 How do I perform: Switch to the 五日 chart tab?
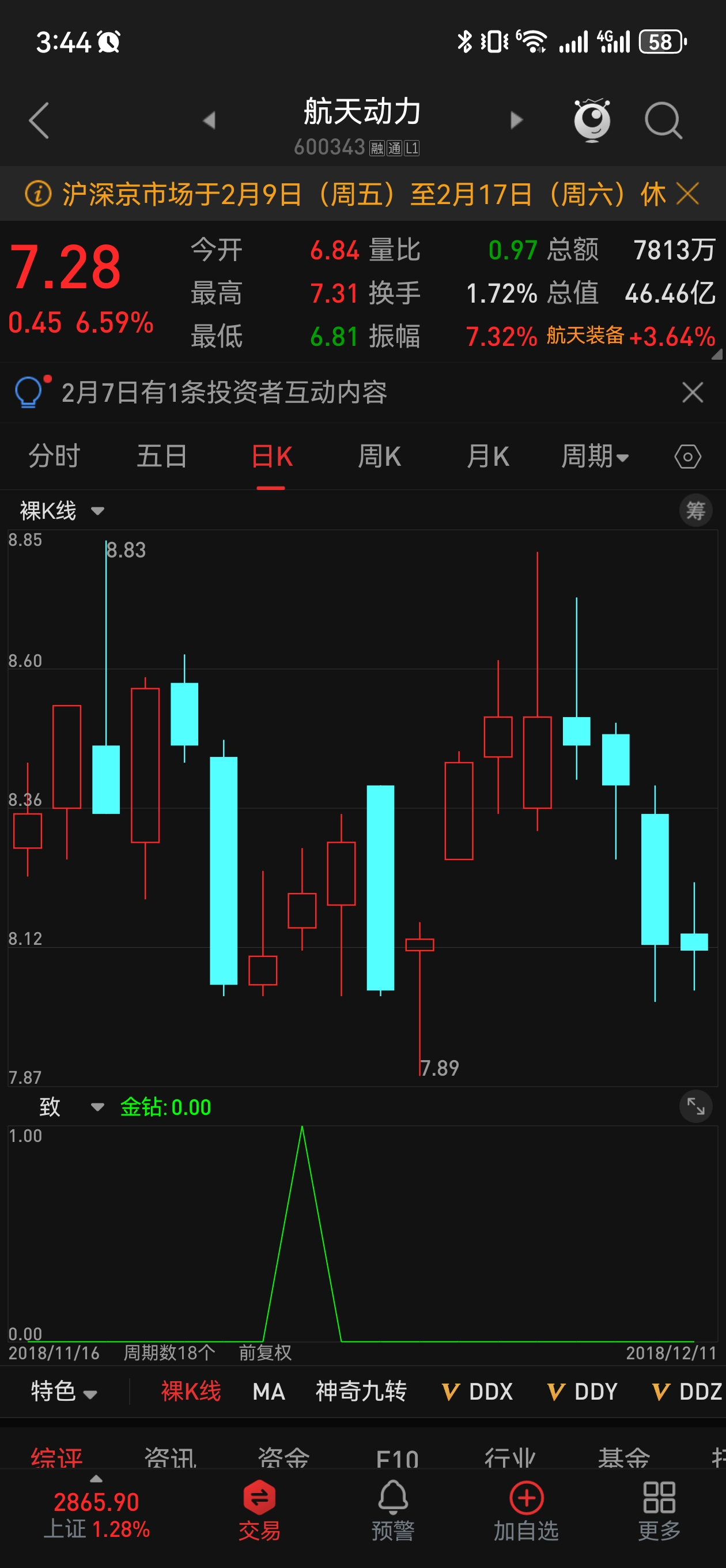pyautogui.click(x=162, y=456)
